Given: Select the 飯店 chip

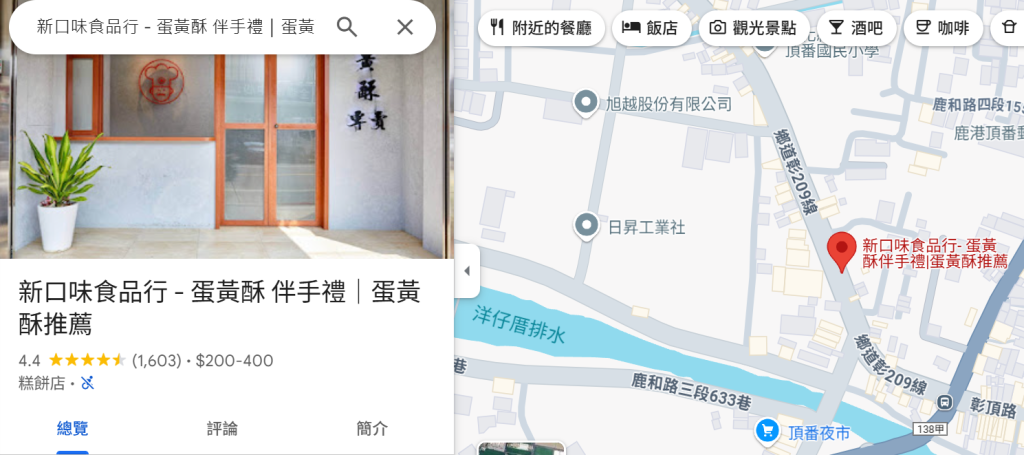Looking at the screenshot, I should click(x=650, y=28).
